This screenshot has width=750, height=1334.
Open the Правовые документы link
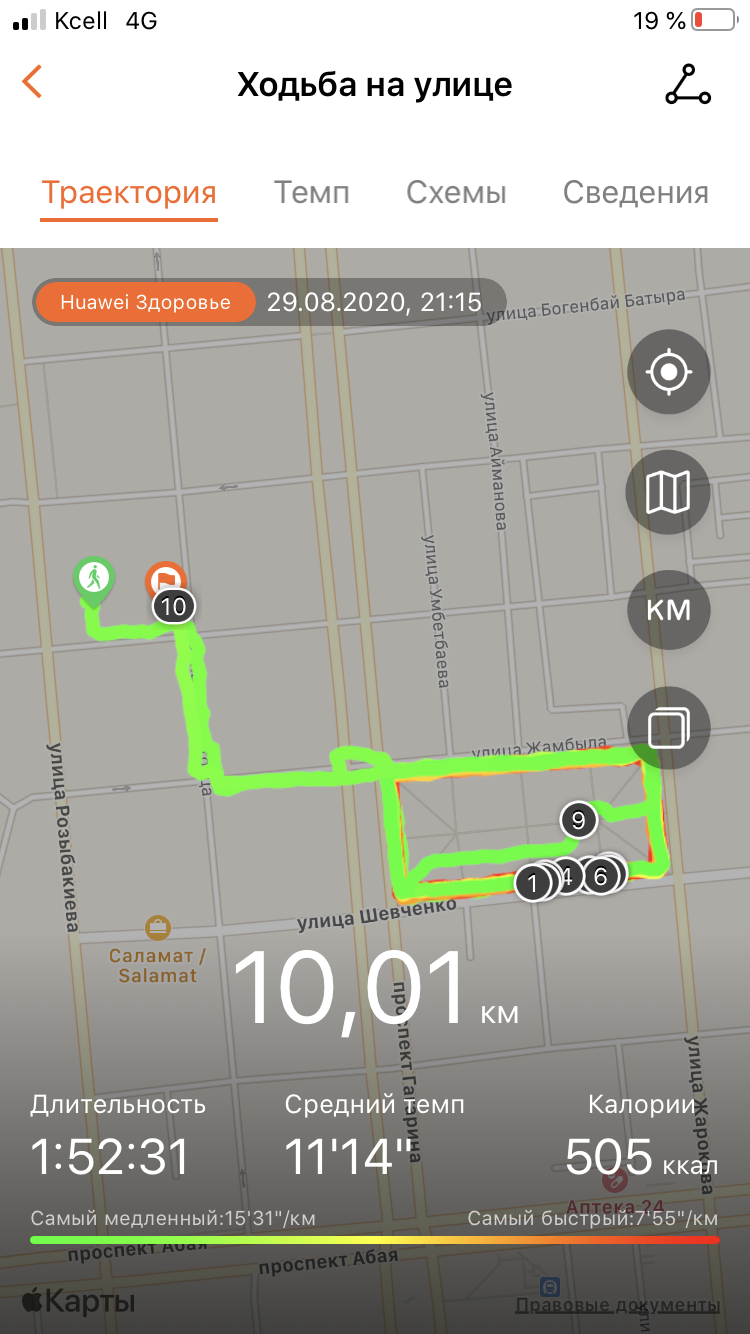pos(617,1305)
